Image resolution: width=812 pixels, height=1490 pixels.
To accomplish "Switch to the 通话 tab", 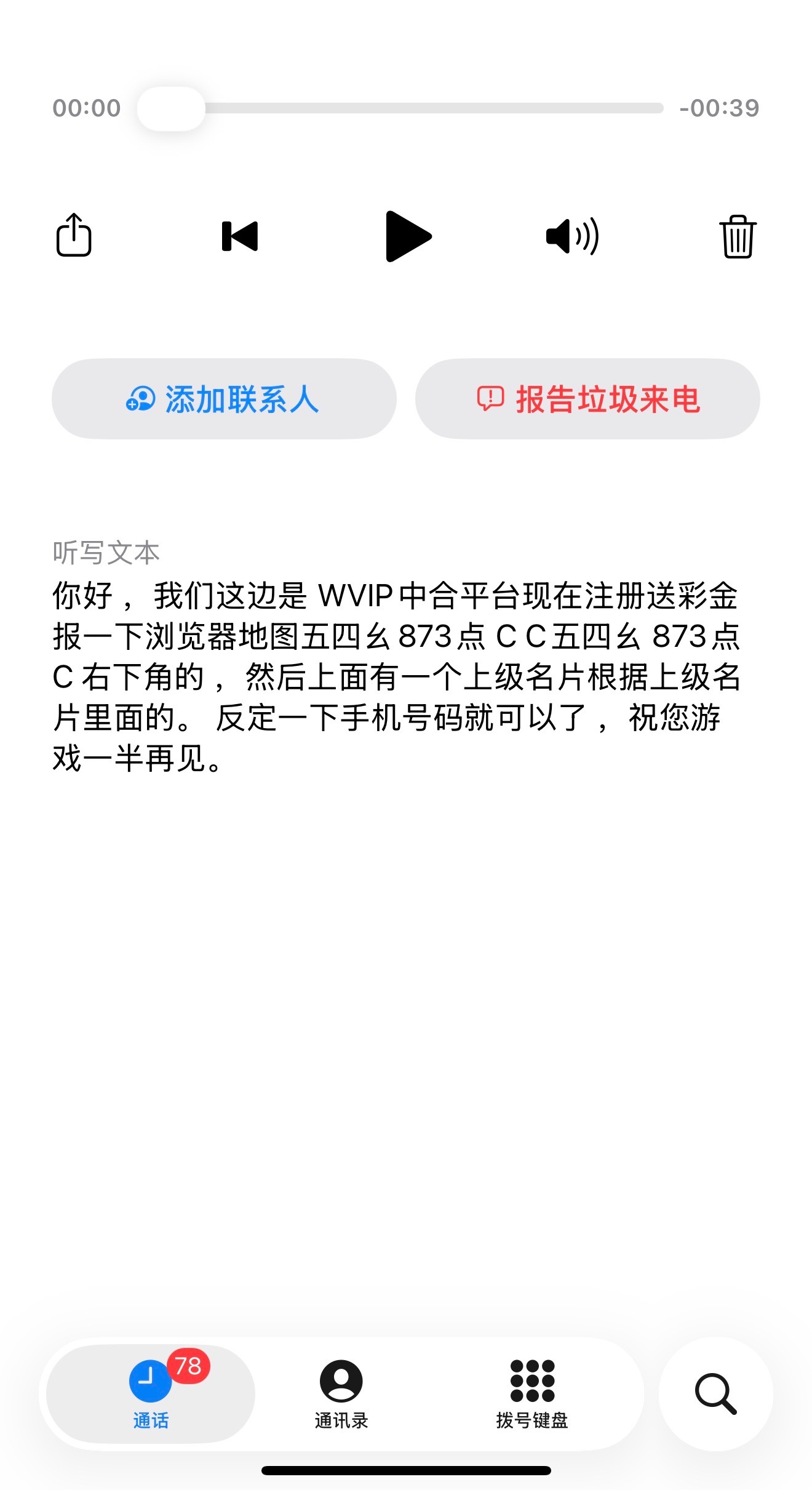I will (x=151, y=1394).
